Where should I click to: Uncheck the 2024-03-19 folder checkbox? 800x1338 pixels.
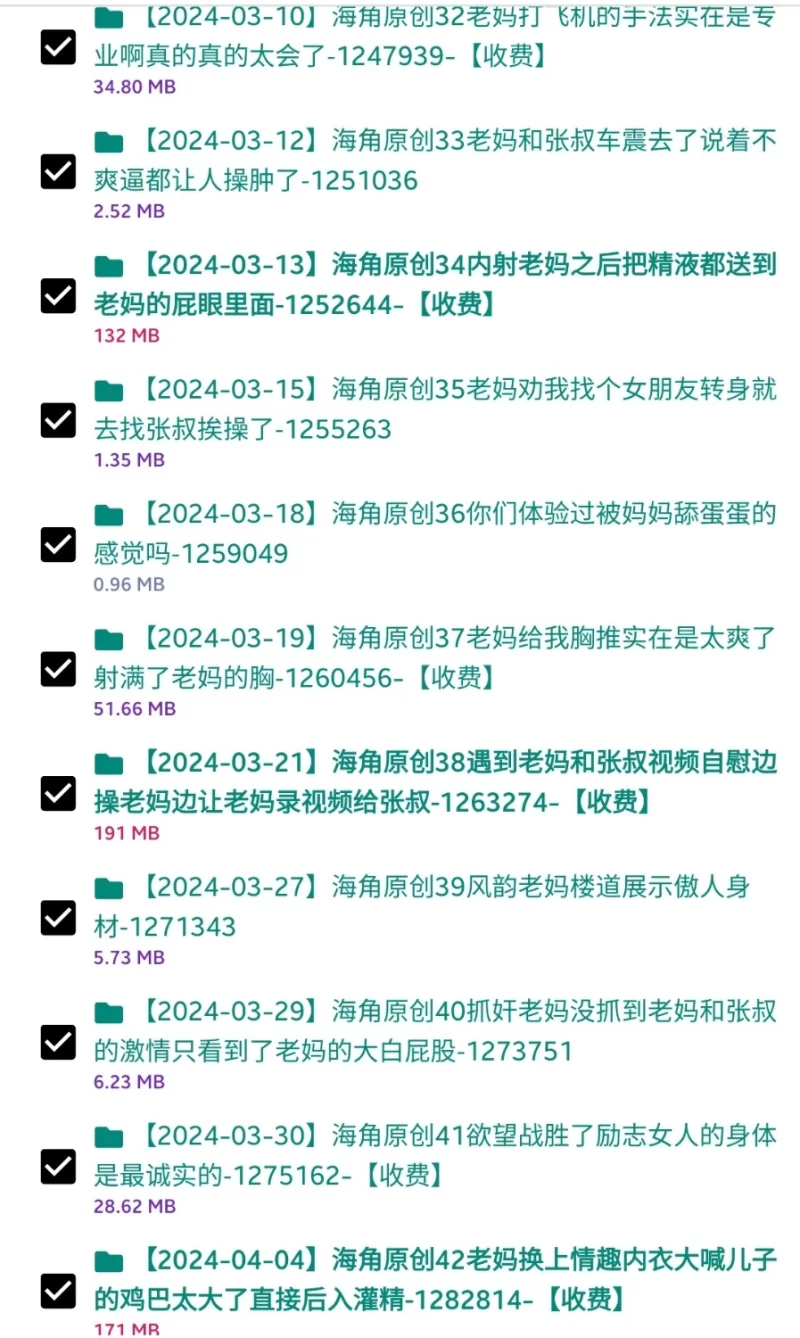pyautogui.click(x=58, y=668)
